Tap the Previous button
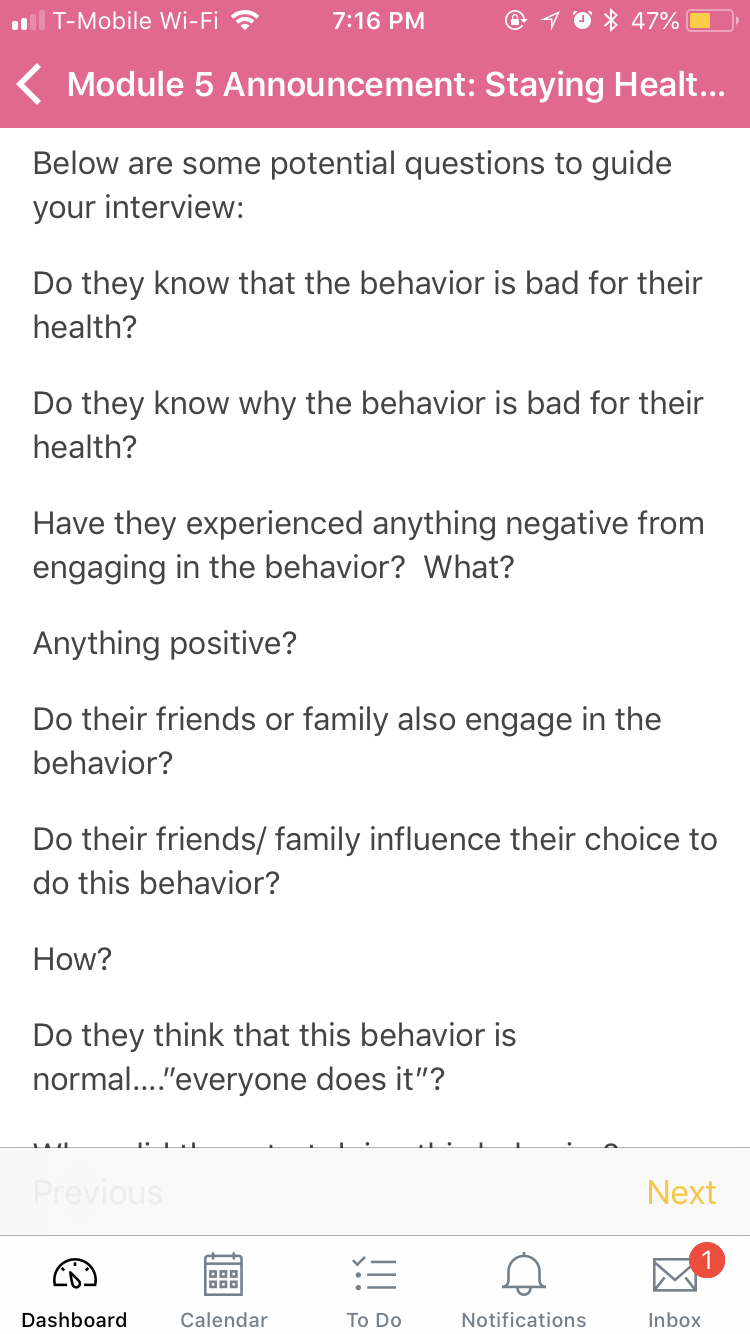Viewport: 750px width, 1334px height. click(97, 1192)
